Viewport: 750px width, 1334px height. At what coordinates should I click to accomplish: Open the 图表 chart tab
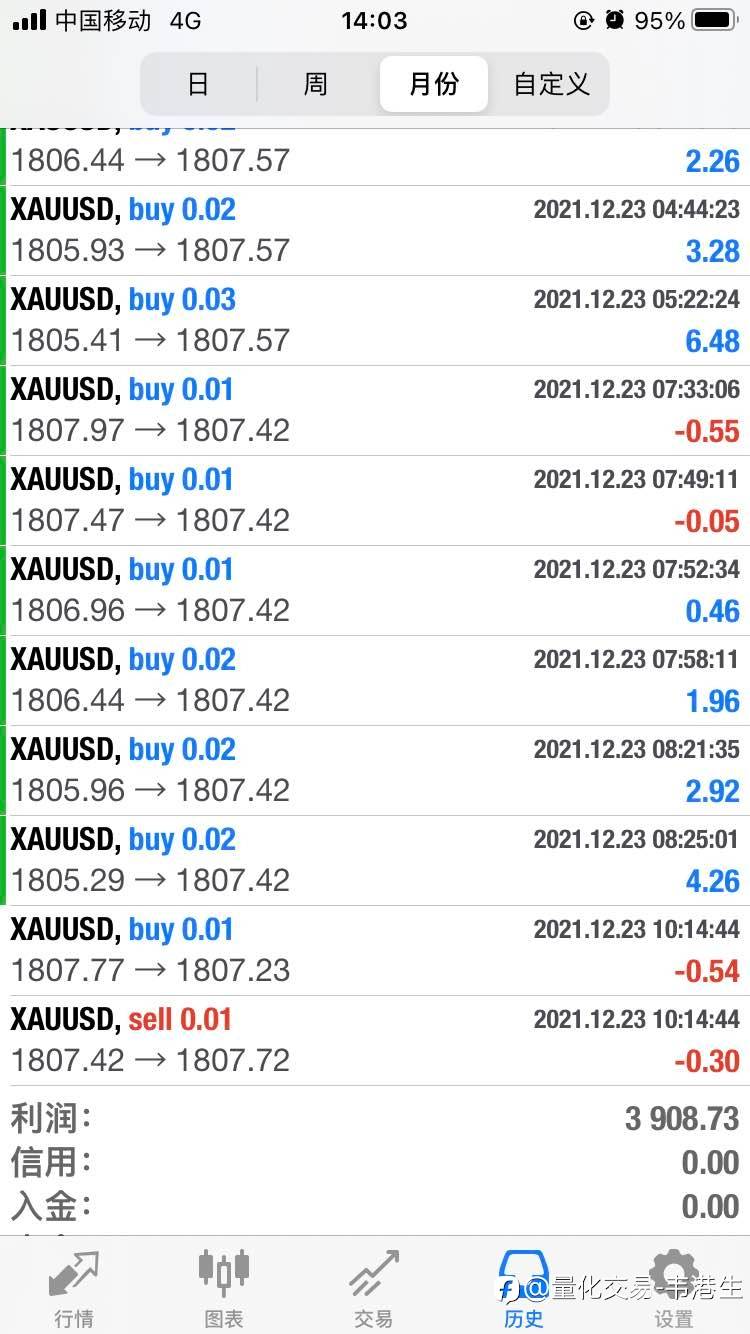click(224, 1288)
